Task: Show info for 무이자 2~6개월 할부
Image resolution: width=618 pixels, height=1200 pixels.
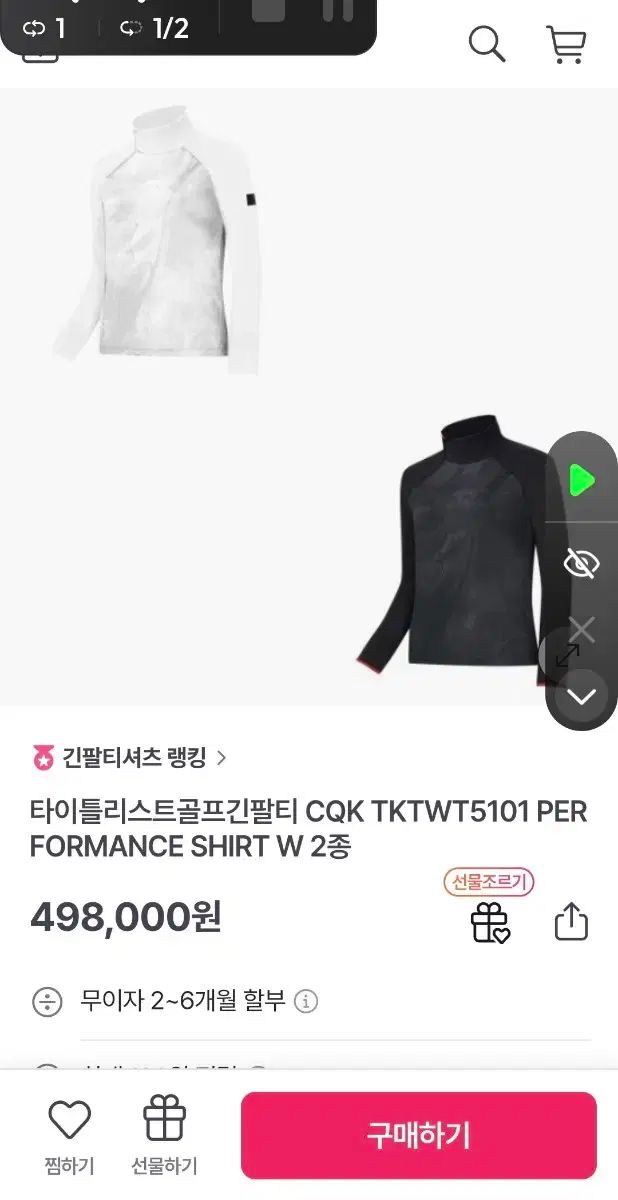Action: point(307,1000)
